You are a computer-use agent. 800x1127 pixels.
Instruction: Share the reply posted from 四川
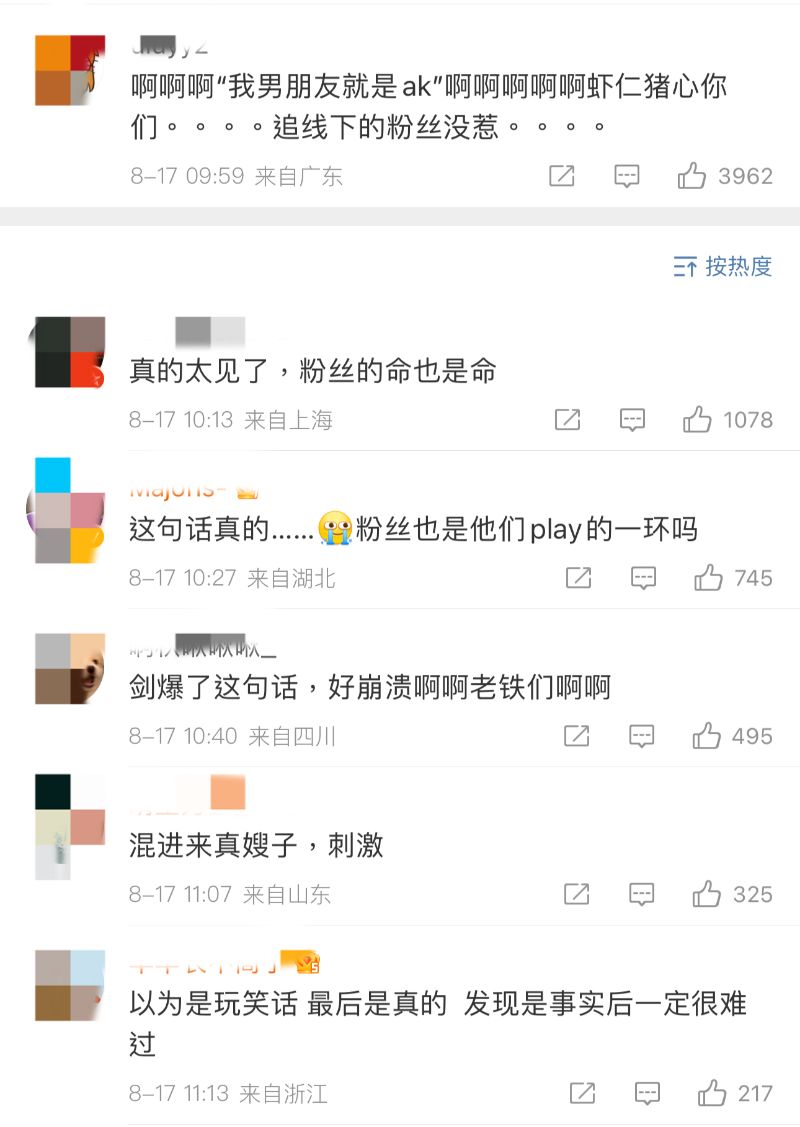(577, 737)
